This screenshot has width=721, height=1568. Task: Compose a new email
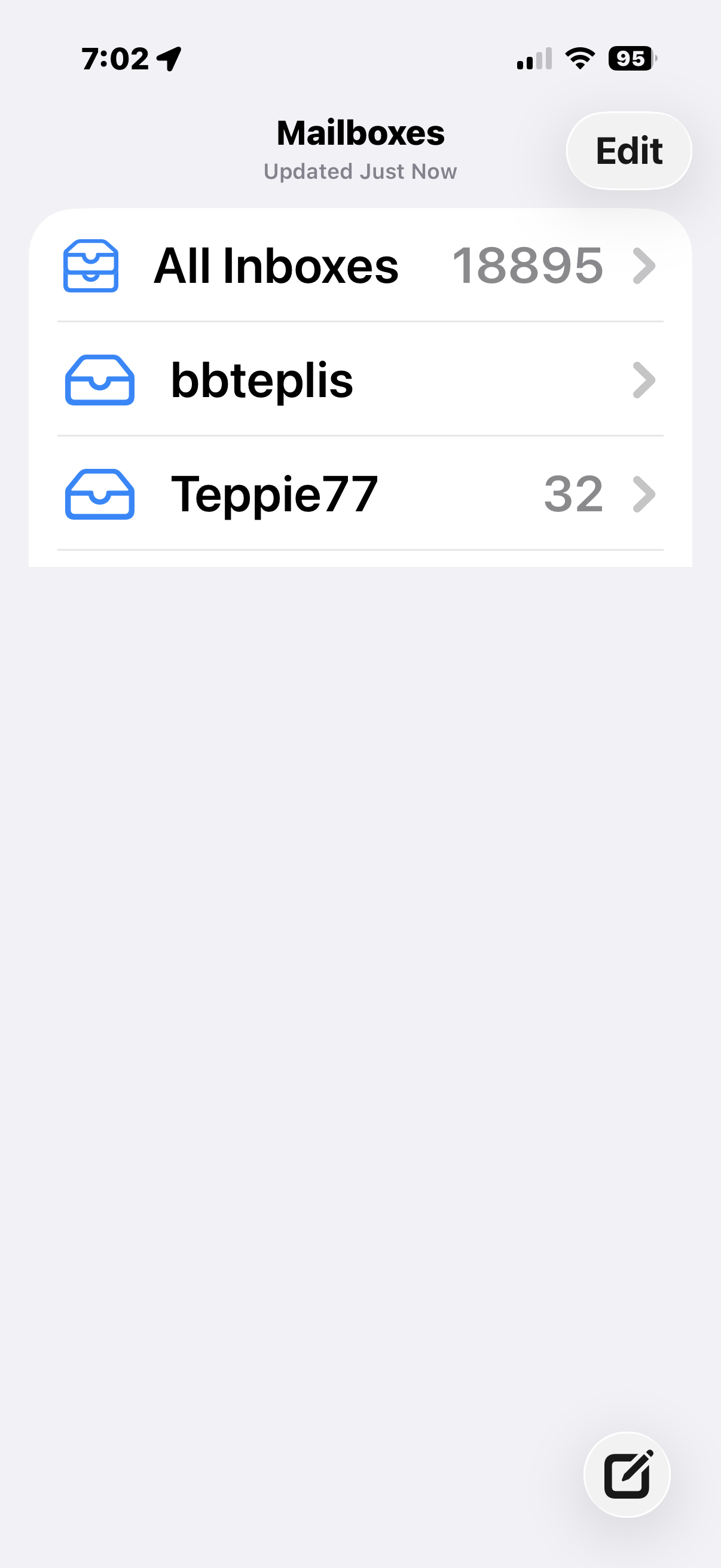click(x=627, y=1474)
